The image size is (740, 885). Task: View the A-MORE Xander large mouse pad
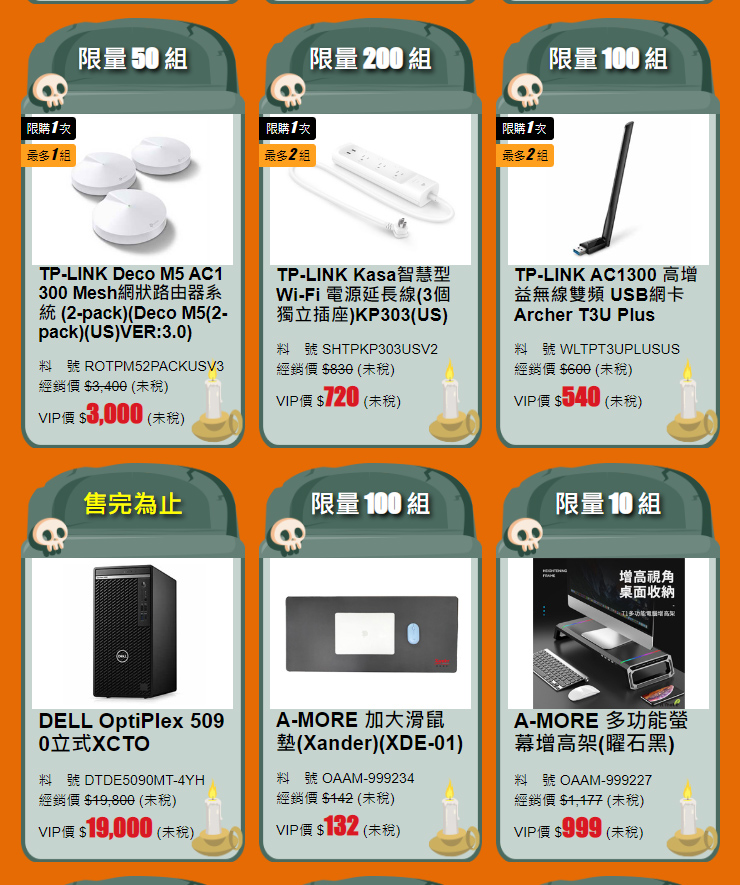coord(370,632)
